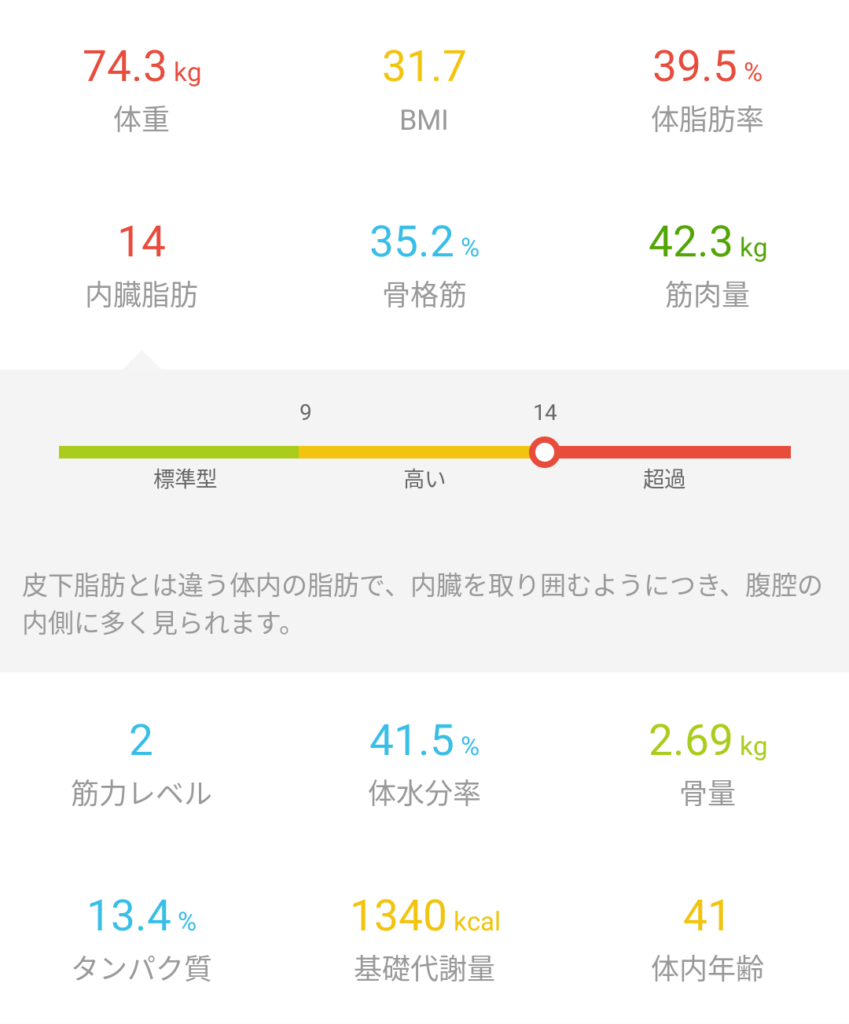Show 体脂肪率 39.5% breakdown
849x1024 pixels.
click(x=707, y=90)
